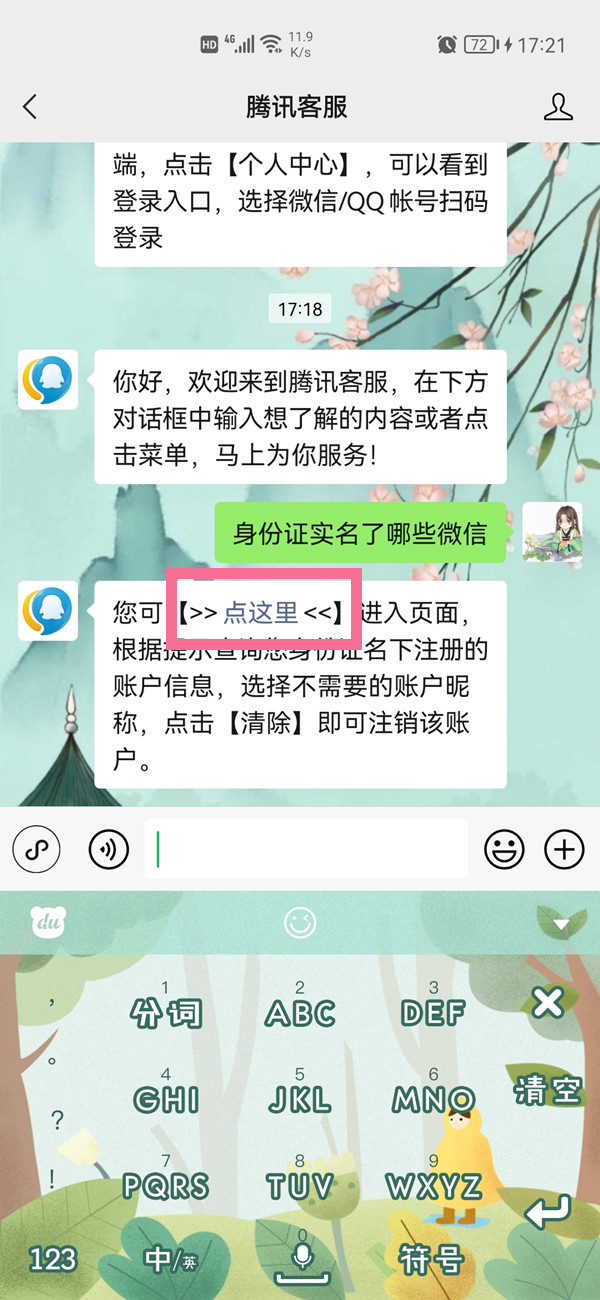Open the emoji picker
Viewport: 600px width, 1300px height.
coord(504,850)
